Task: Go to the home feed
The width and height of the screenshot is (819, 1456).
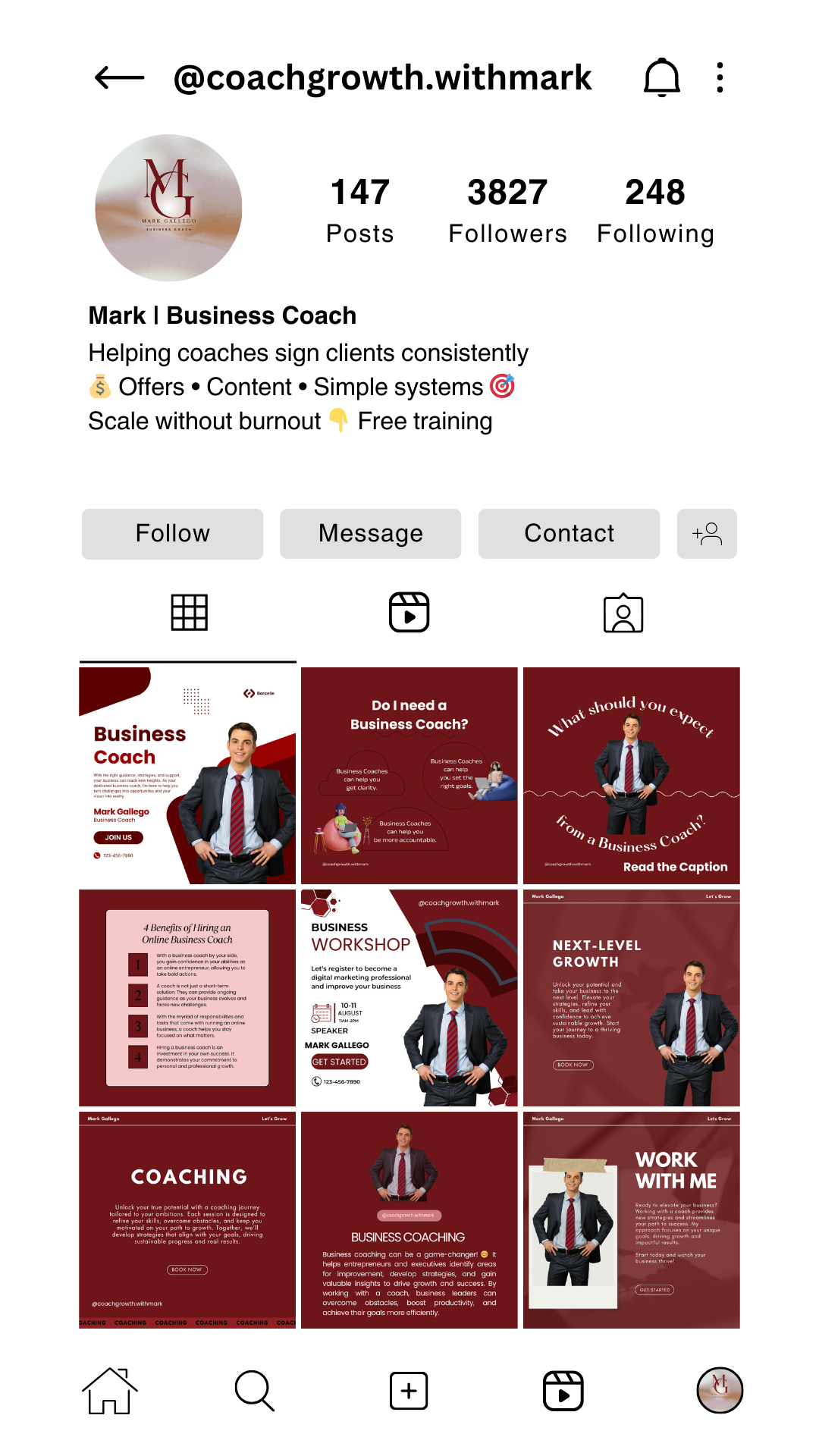Action: click(109, 1391)
